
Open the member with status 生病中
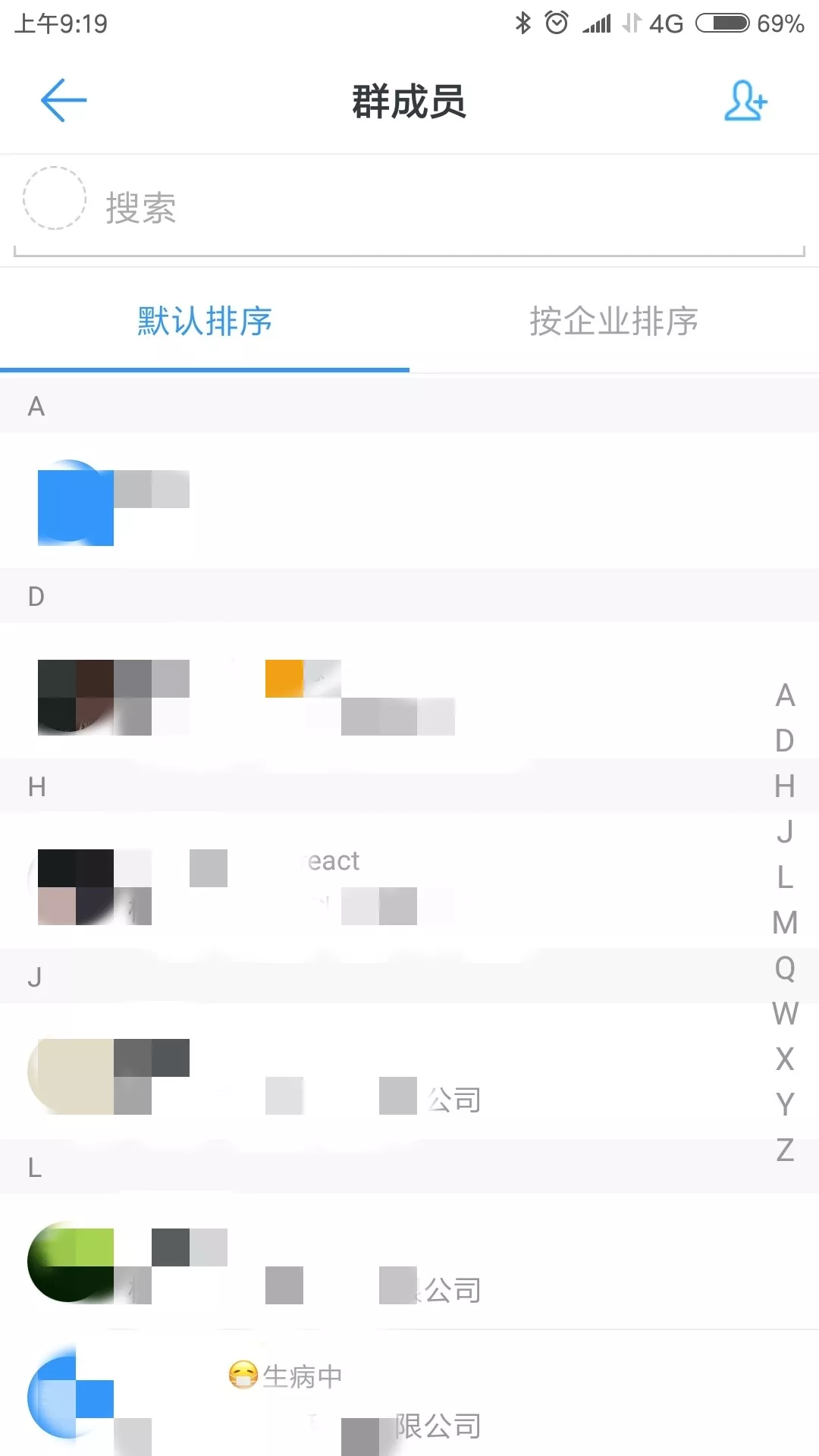409,1394
